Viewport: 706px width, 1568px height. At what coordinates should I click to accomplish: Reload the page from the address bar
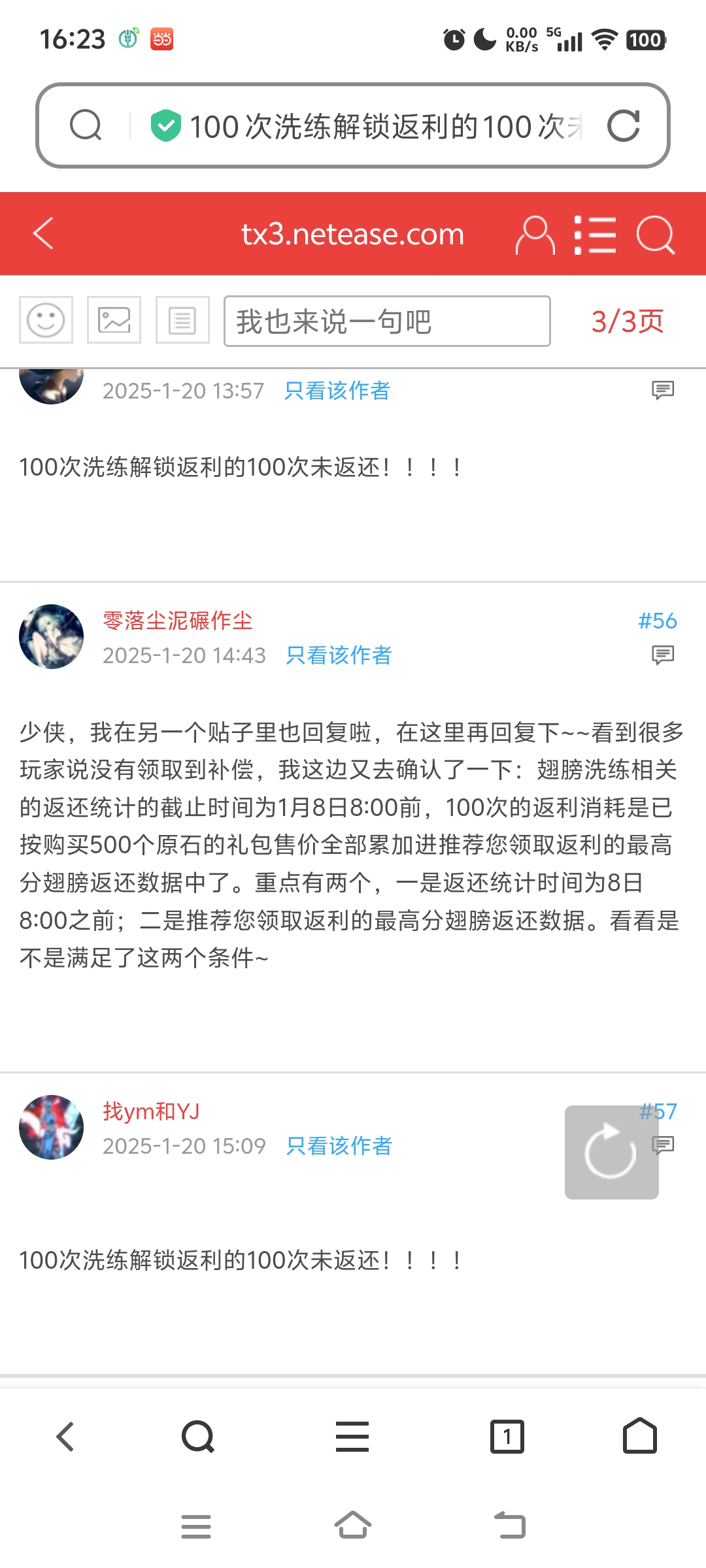[623, 125]
